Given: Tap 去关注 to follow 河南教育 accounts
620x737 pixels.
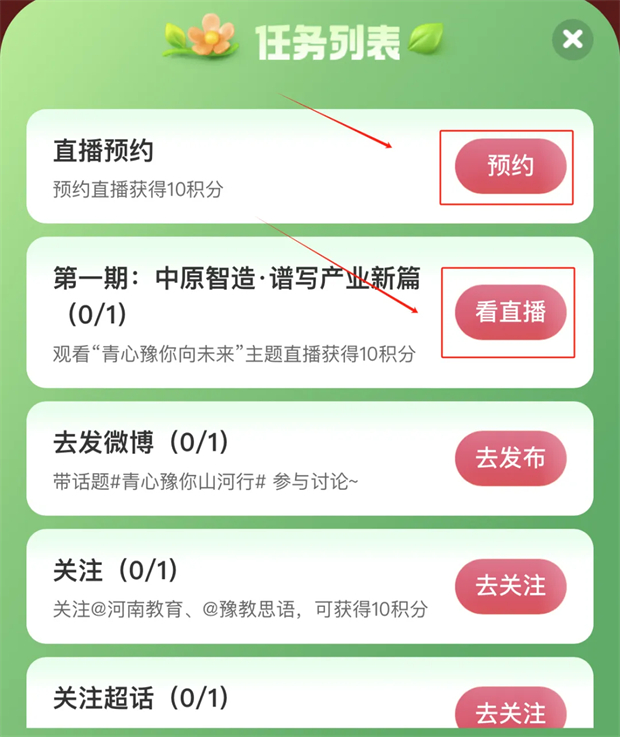Looking at the screenshot, I should [511, 586].
